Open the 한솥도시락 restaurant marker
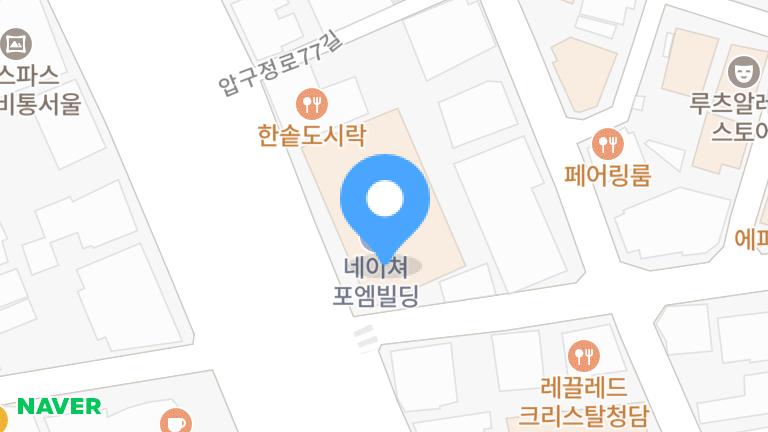Viewport: 768px width, 432px height. [x=312, y=102]
